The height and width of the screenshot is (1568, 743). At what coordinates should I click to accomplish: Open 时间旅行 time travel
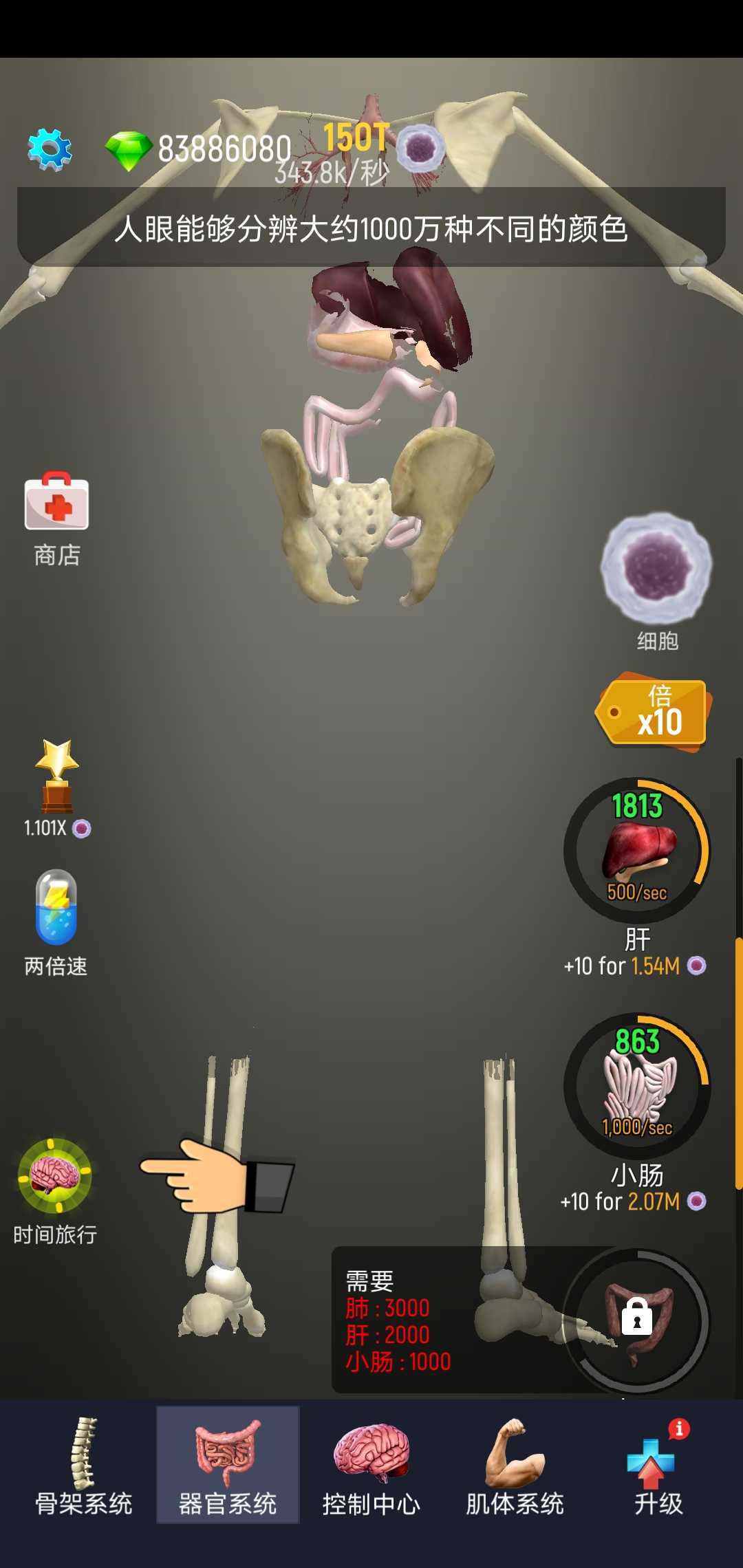click(55, 1176)
